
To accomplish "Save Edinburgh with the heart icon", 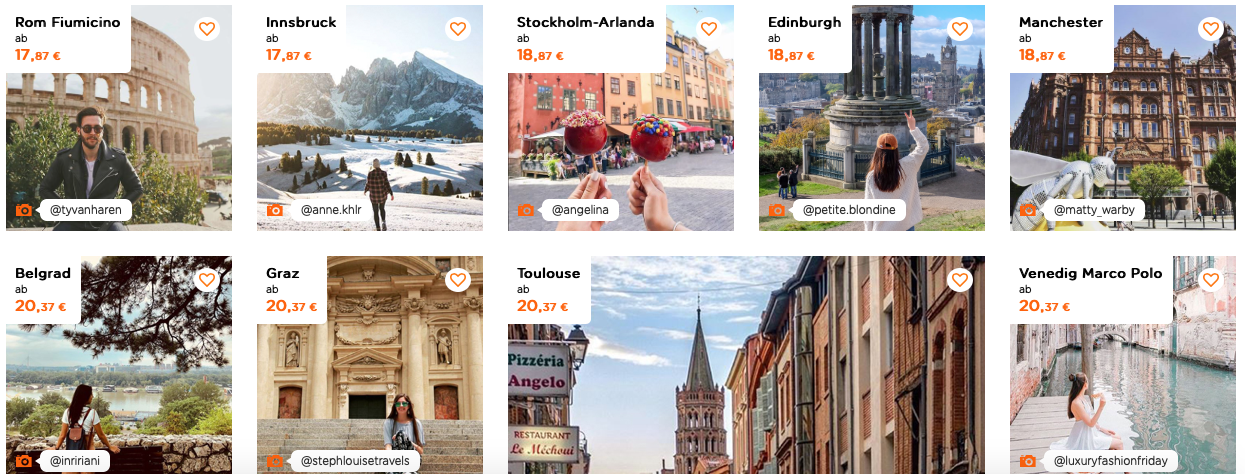I will pos(960,29).
